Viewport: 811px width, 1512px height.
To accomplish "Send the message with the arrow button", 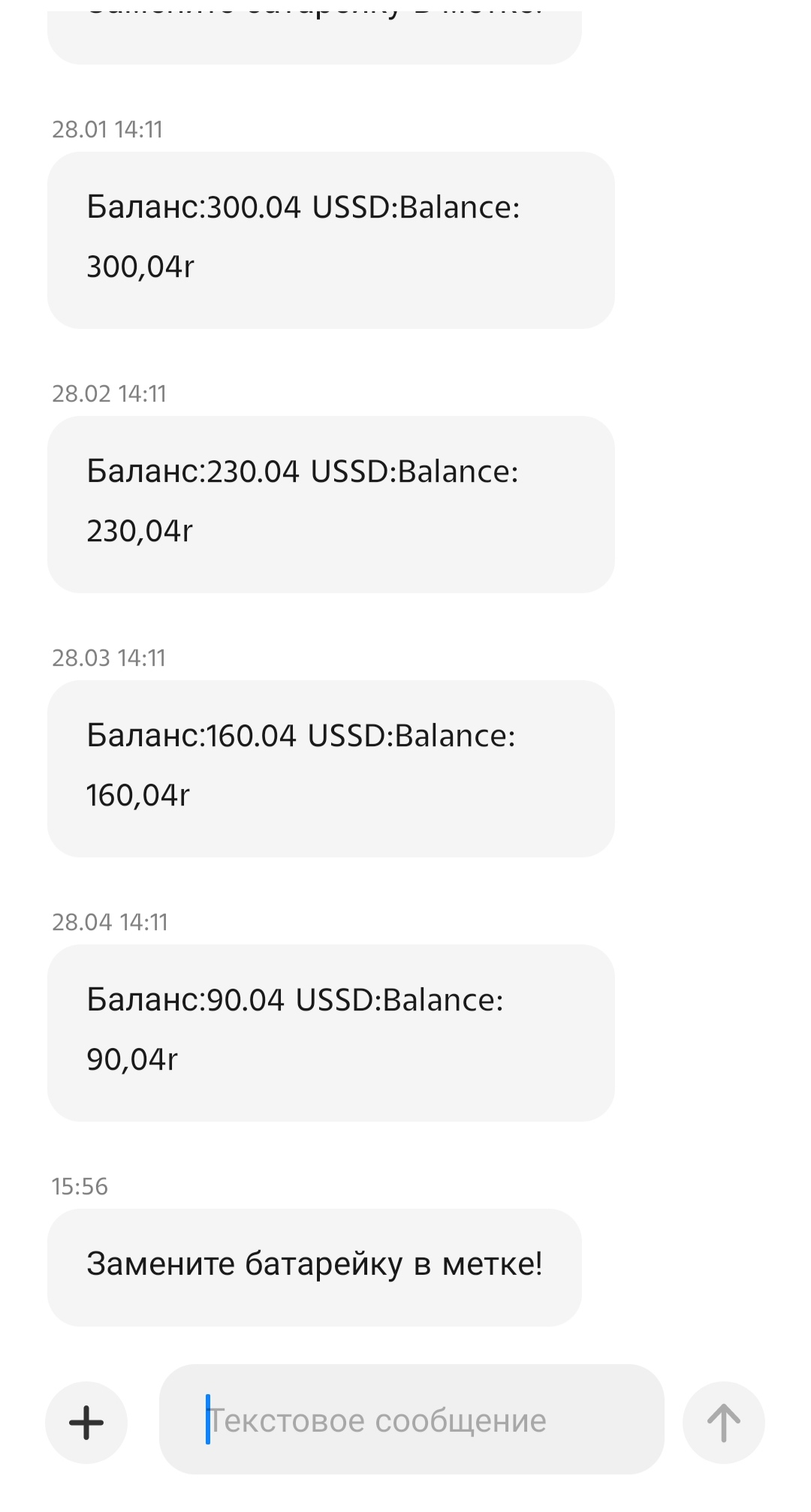I will coord(723,1422).
